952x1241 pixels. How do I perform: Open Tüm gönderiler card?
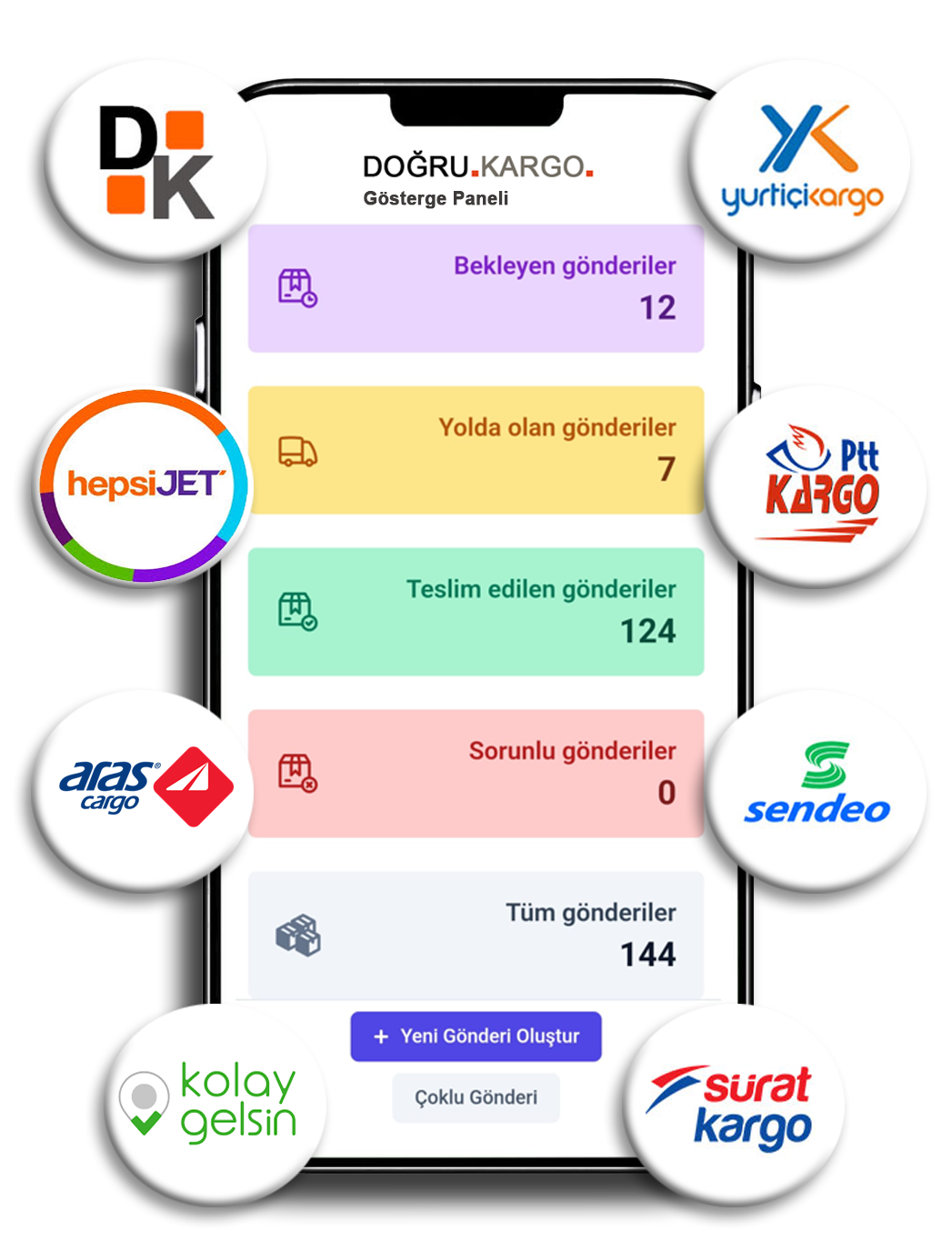[476, 932]
